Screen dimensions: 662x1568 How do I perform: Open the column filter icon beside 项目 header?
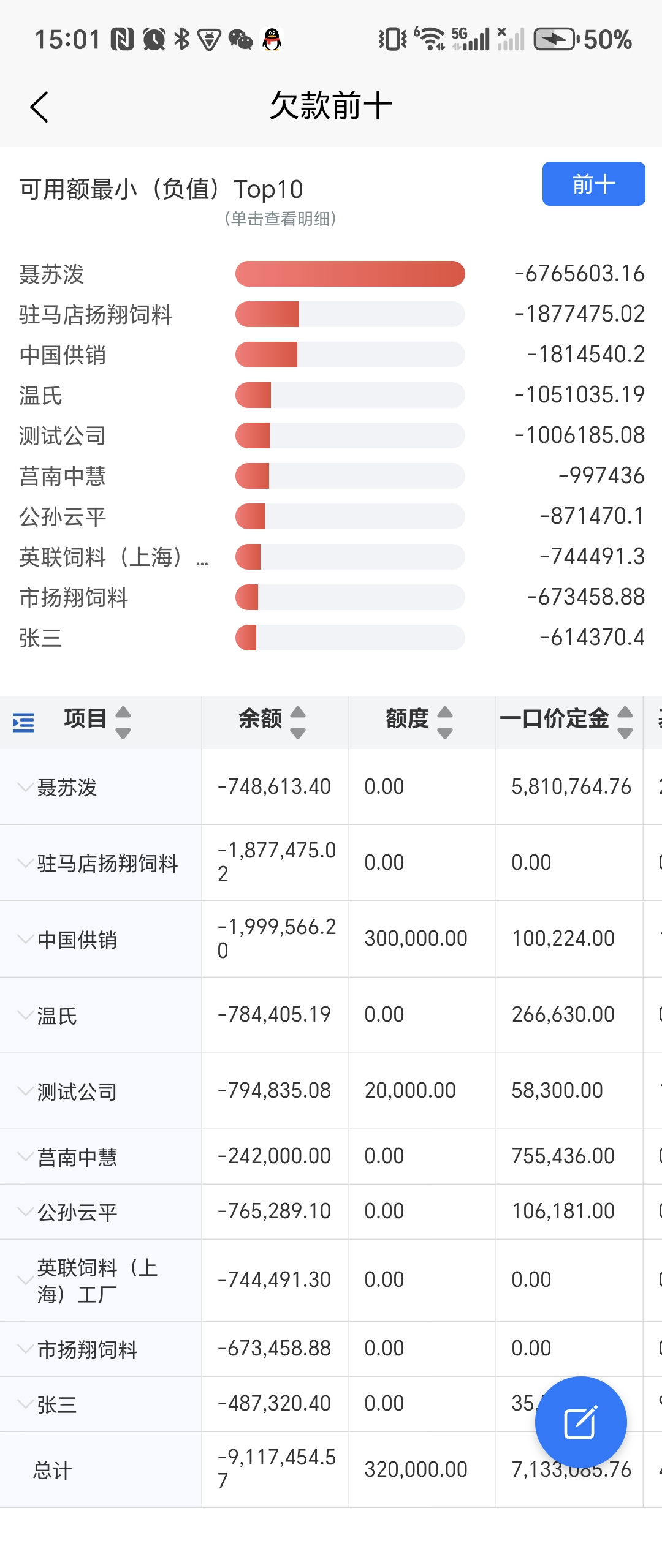[x=23, y=723]
